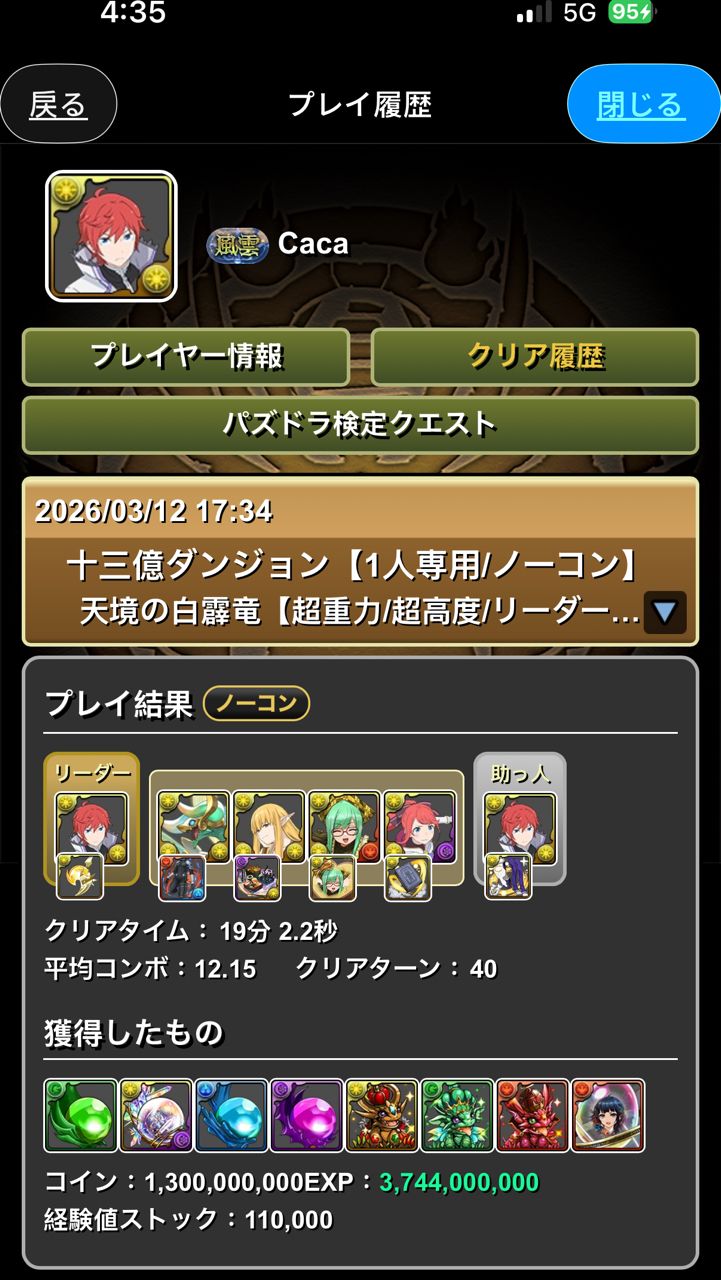Tap the green-haired glasses team member icon
Viewport: 721px width, 1280px height.
point(344,826)
